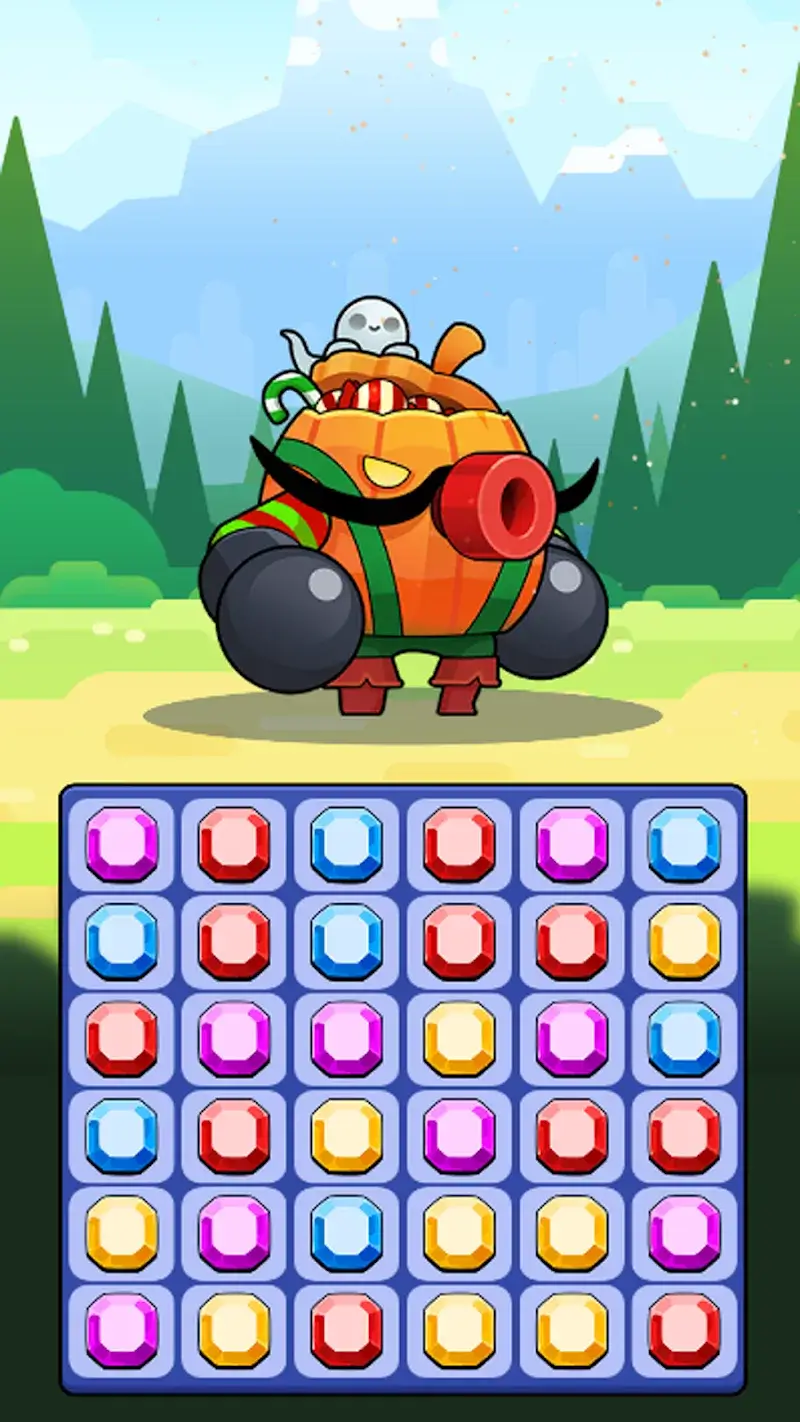Tap the only purple gem in the fourth row

coord(459,1136)
